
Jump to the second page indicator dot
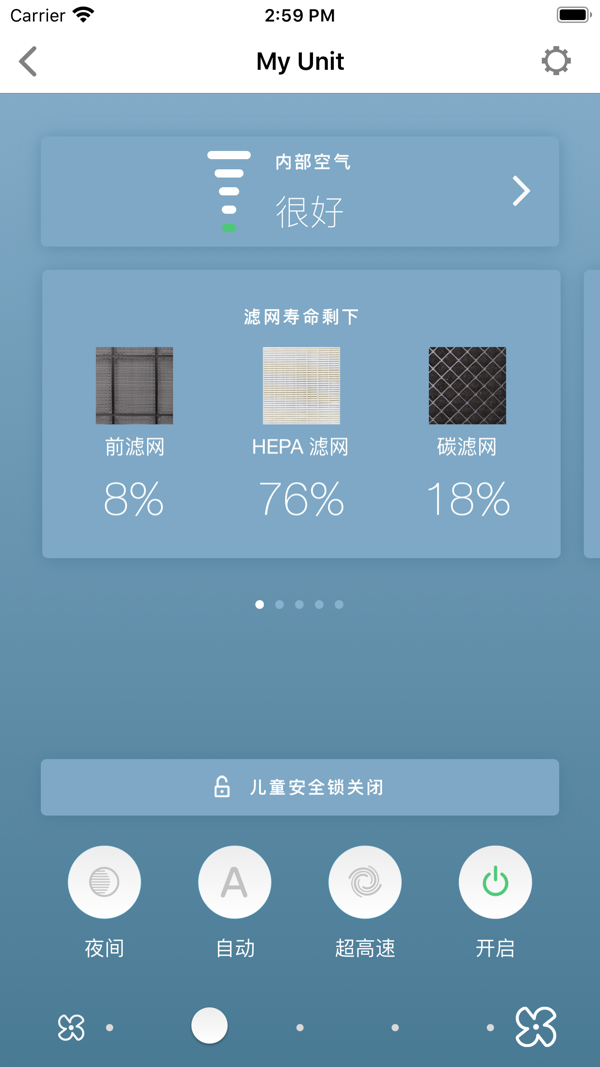279,604
